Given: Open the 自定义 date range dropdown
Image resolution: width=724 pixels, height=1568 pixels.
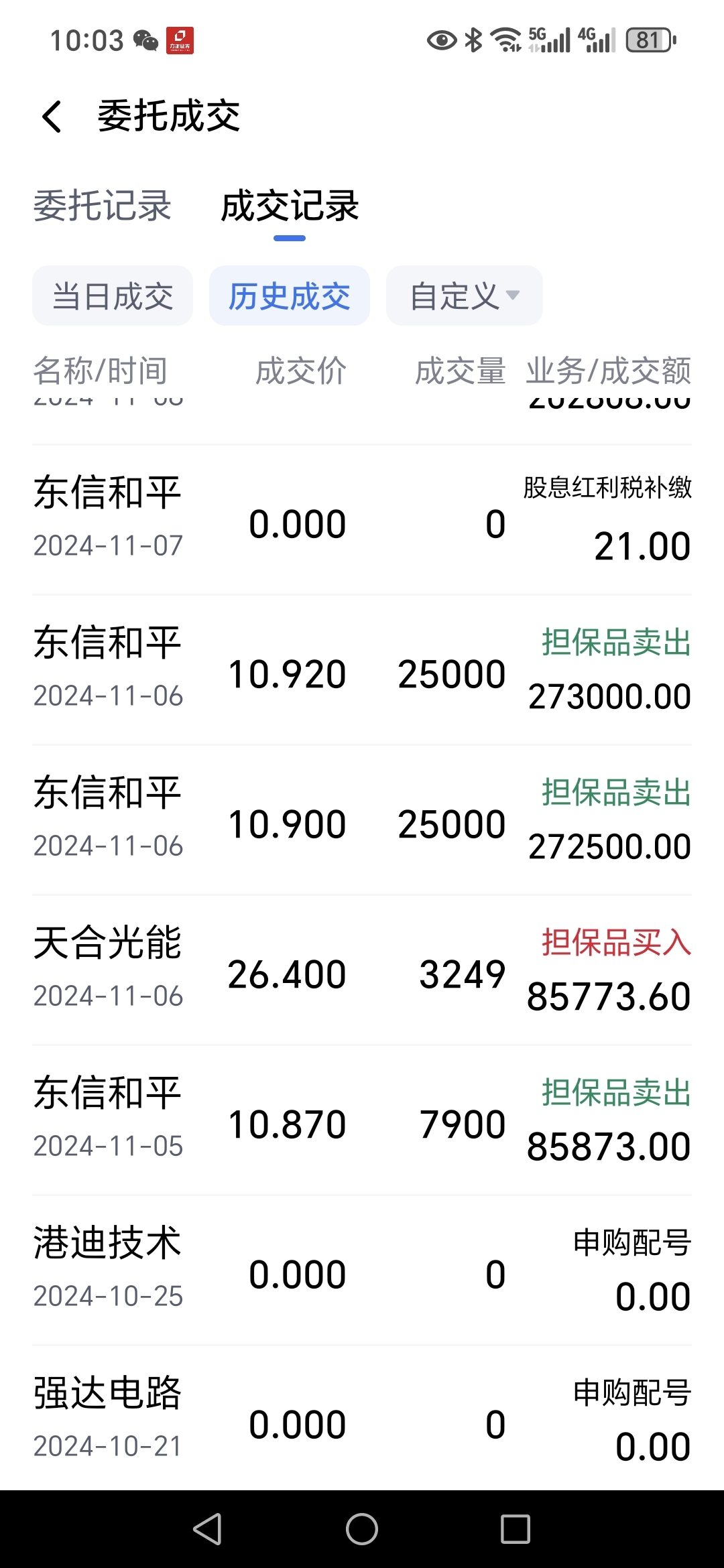Looking at the screenshot, I should [465, 296].
